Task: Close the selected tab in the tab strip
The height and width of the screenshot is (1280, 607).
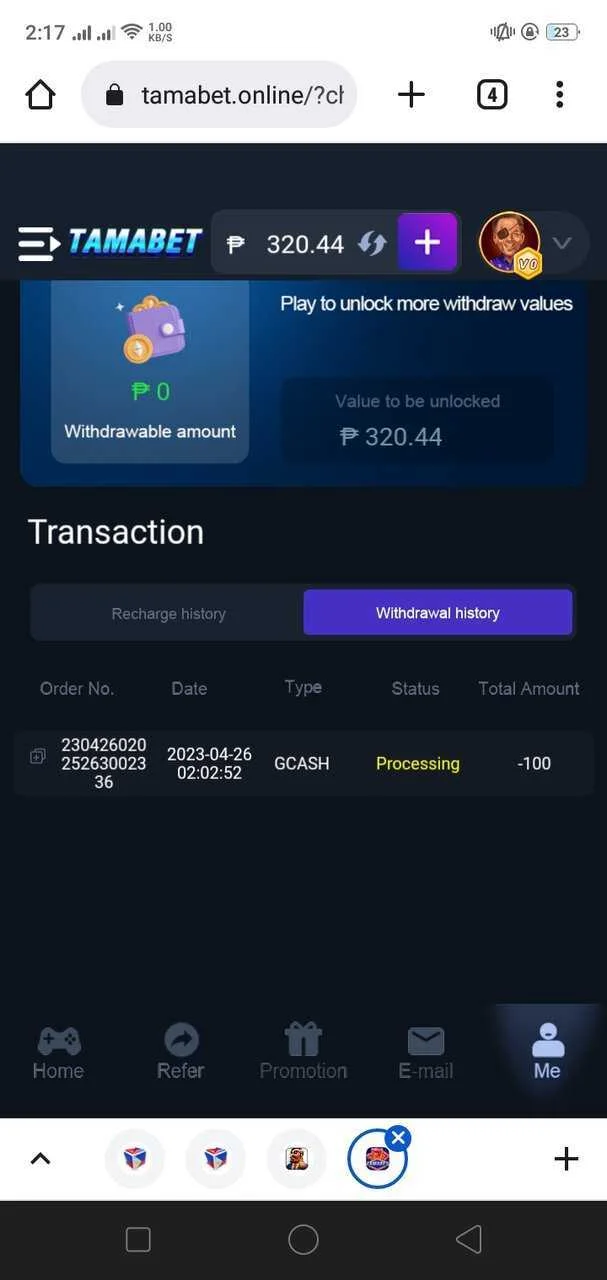Action: click(x=398, y=1138)
